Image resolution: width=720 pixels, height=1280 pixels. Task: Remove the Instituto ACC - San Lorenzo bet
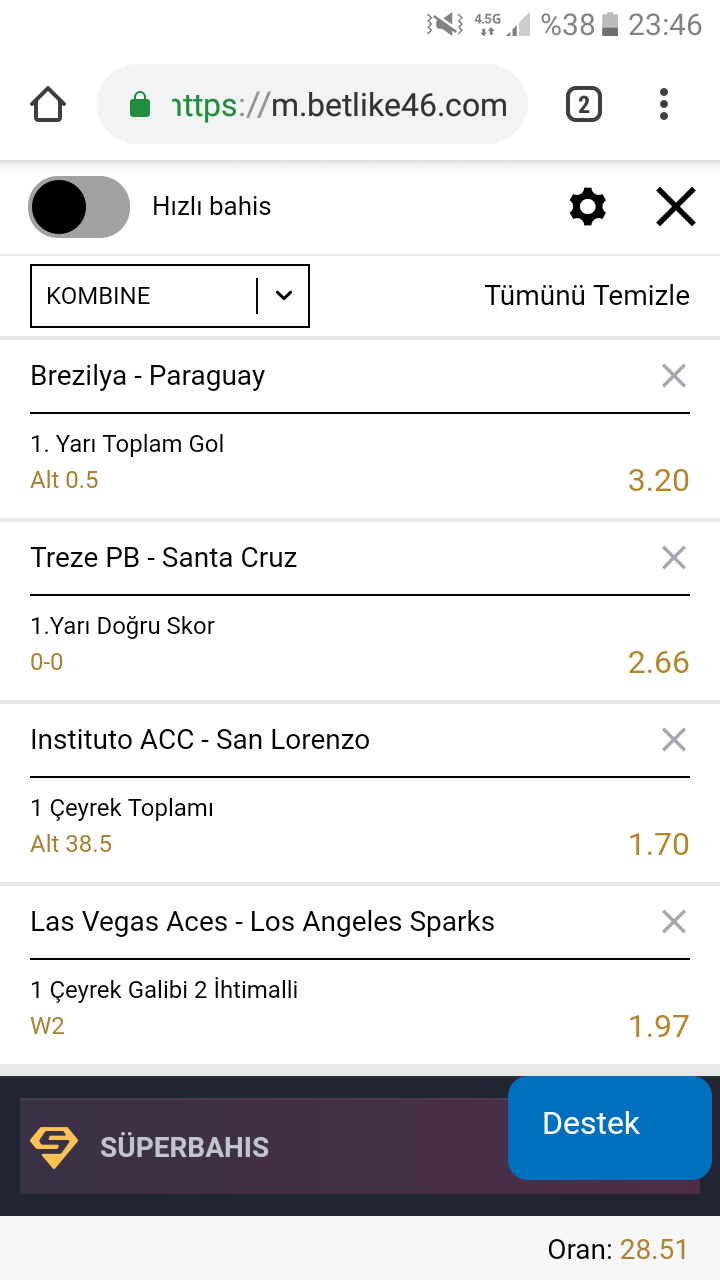(x=674, y=740)
